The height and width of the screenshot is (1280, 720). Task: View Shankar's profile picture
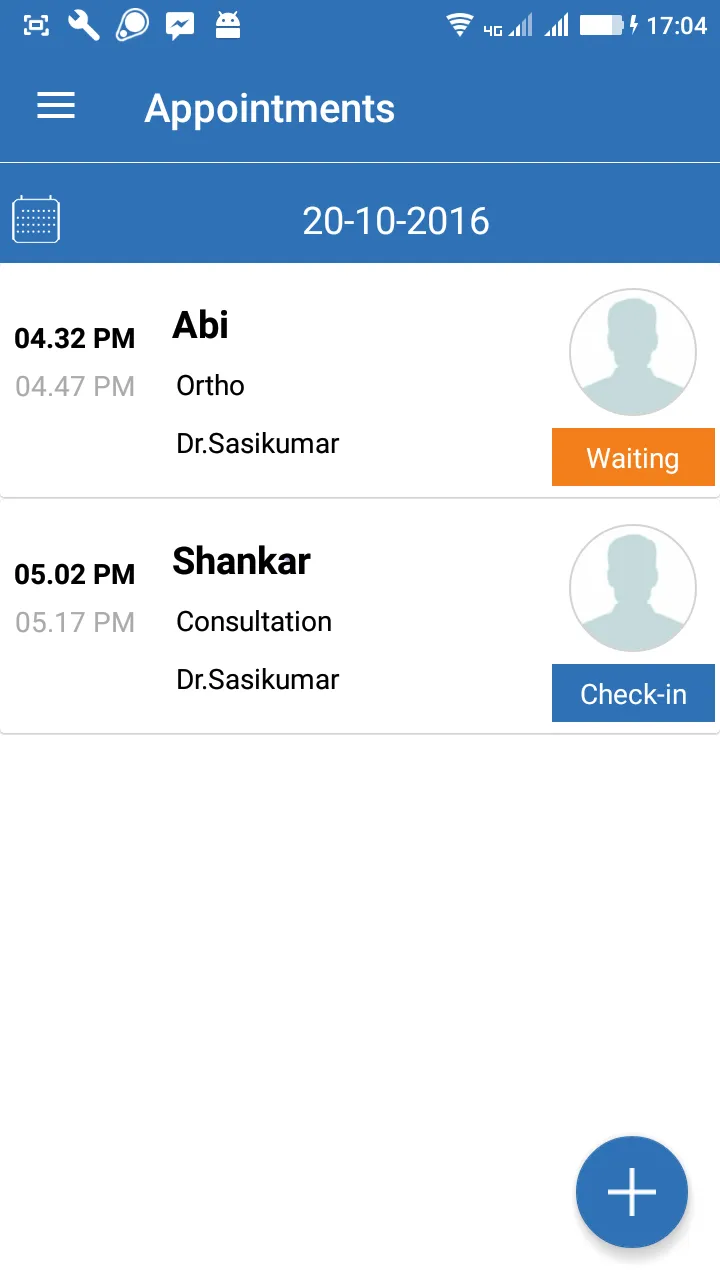point(633,588)
